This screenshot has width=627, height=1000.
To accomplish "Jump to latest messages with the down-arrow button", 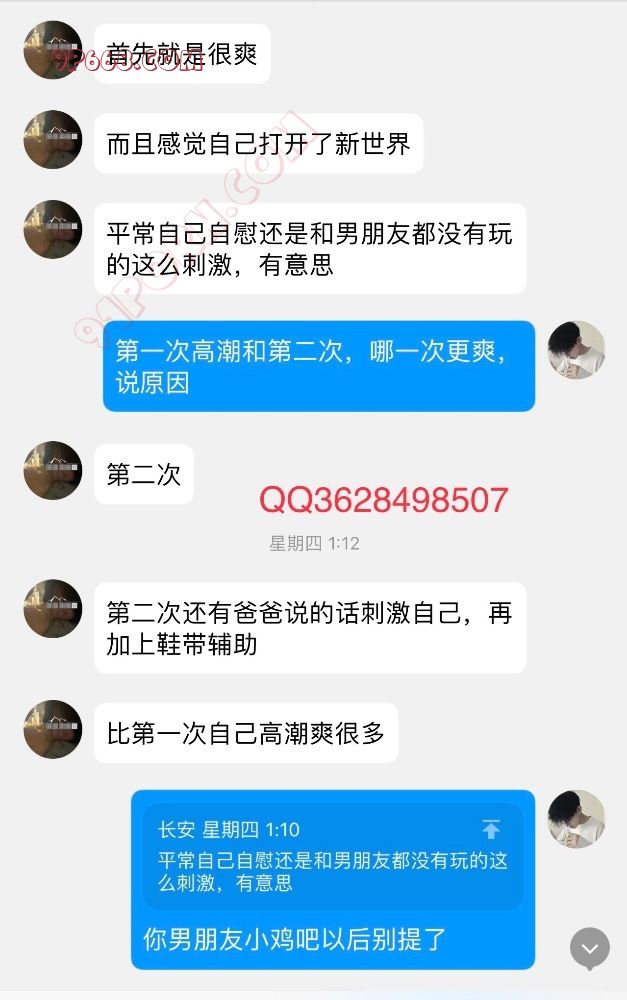I will click(x=589, y=947).
